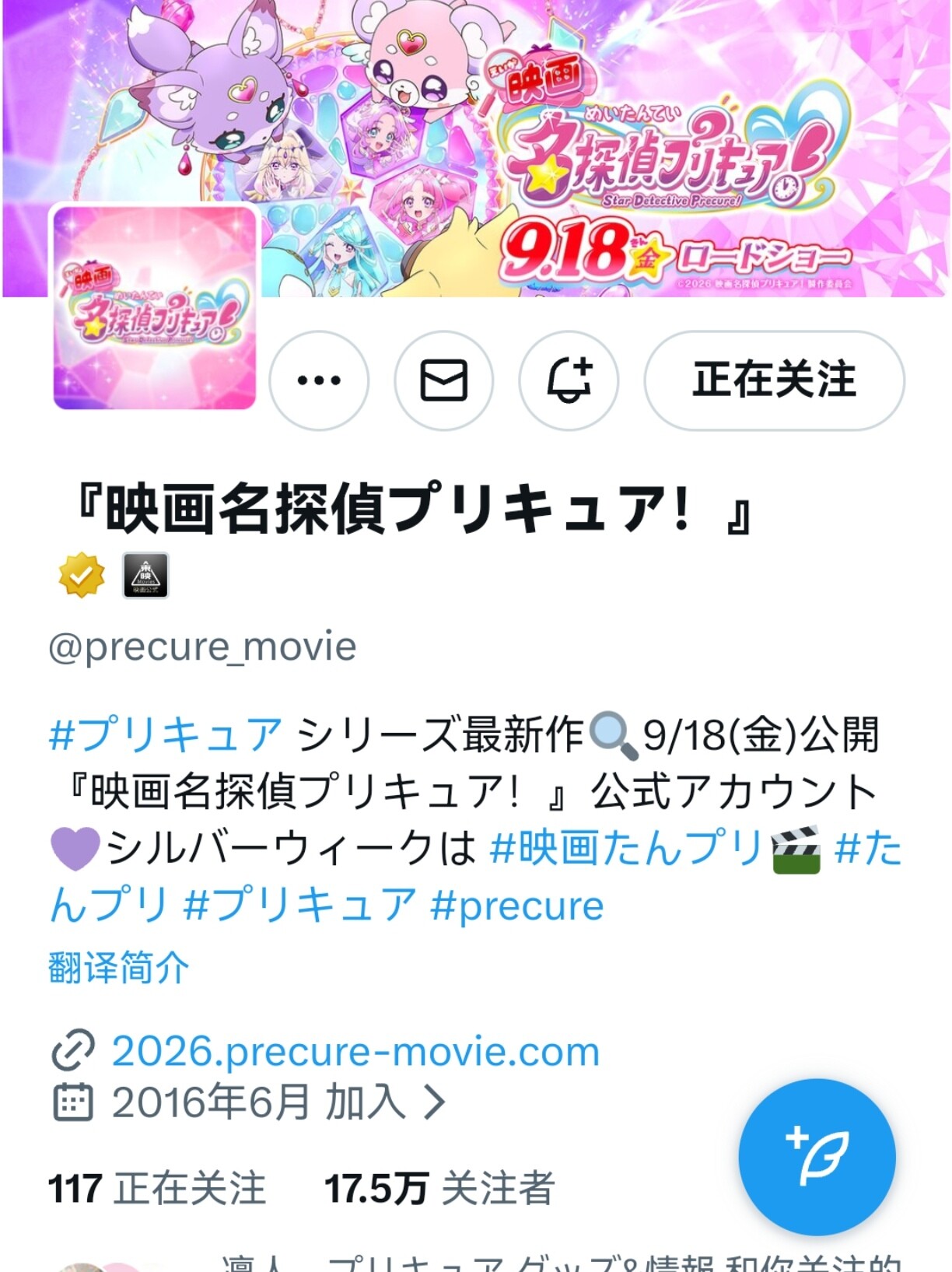
Task: View the 17.5万 关注者 followers list
Action: (x=439, y=1189)
